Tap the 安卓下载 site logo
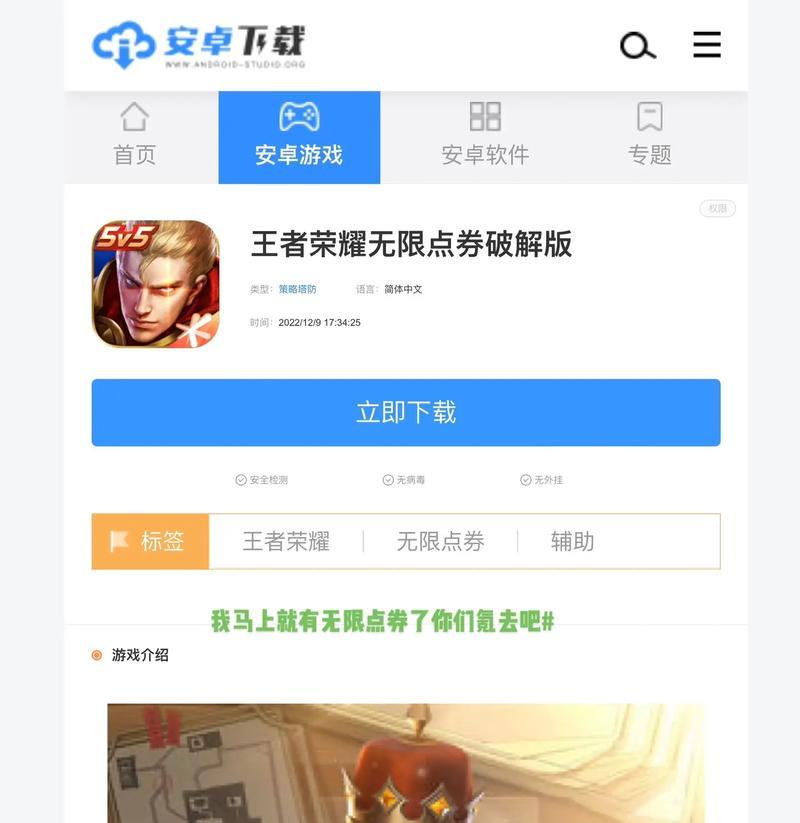The height and width of the screenshot is (823, 800). tap(200, 46)
